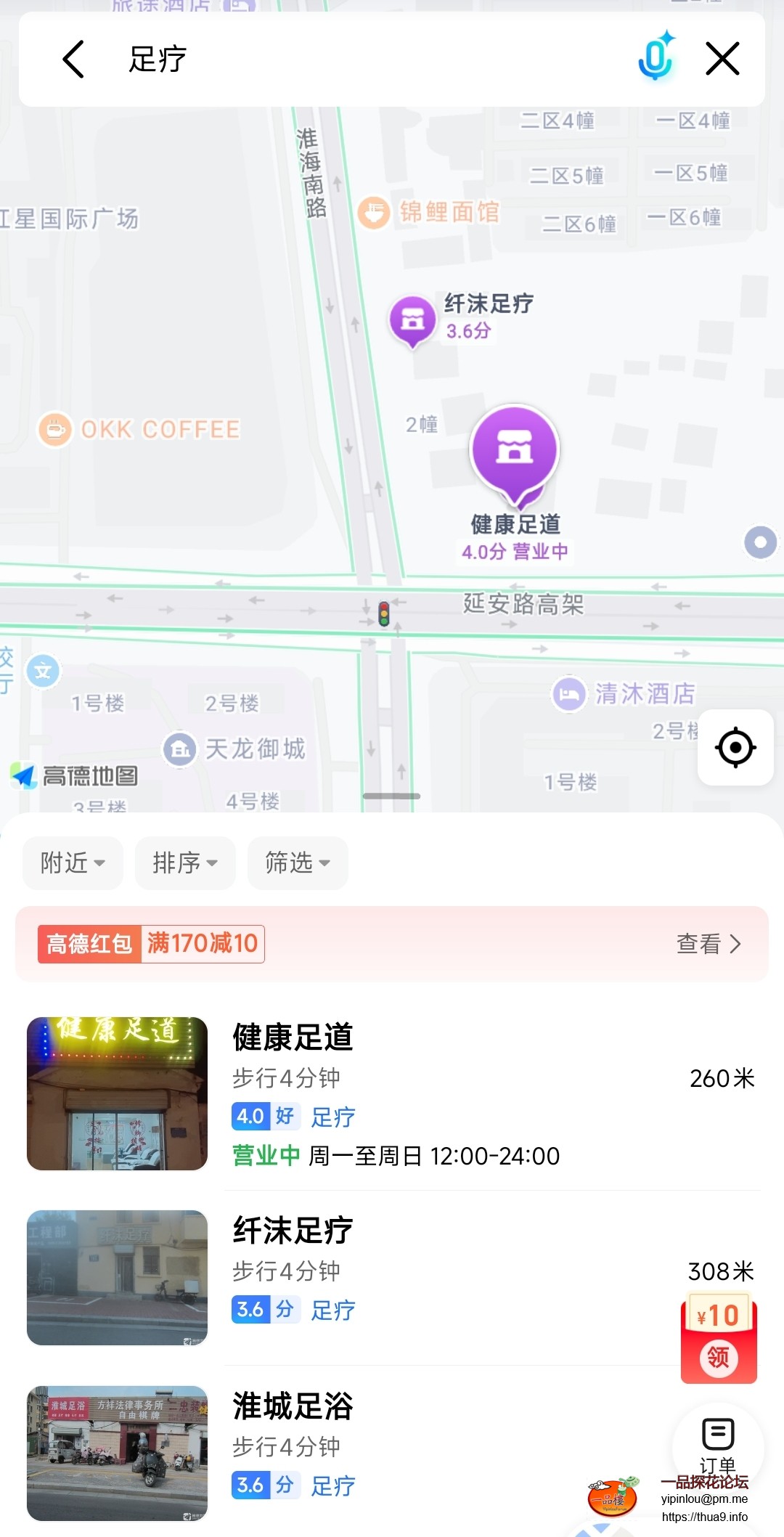Tap the 足疗 search input field
The width and height of the screenshot is (784, 1537).
point(327,60)
